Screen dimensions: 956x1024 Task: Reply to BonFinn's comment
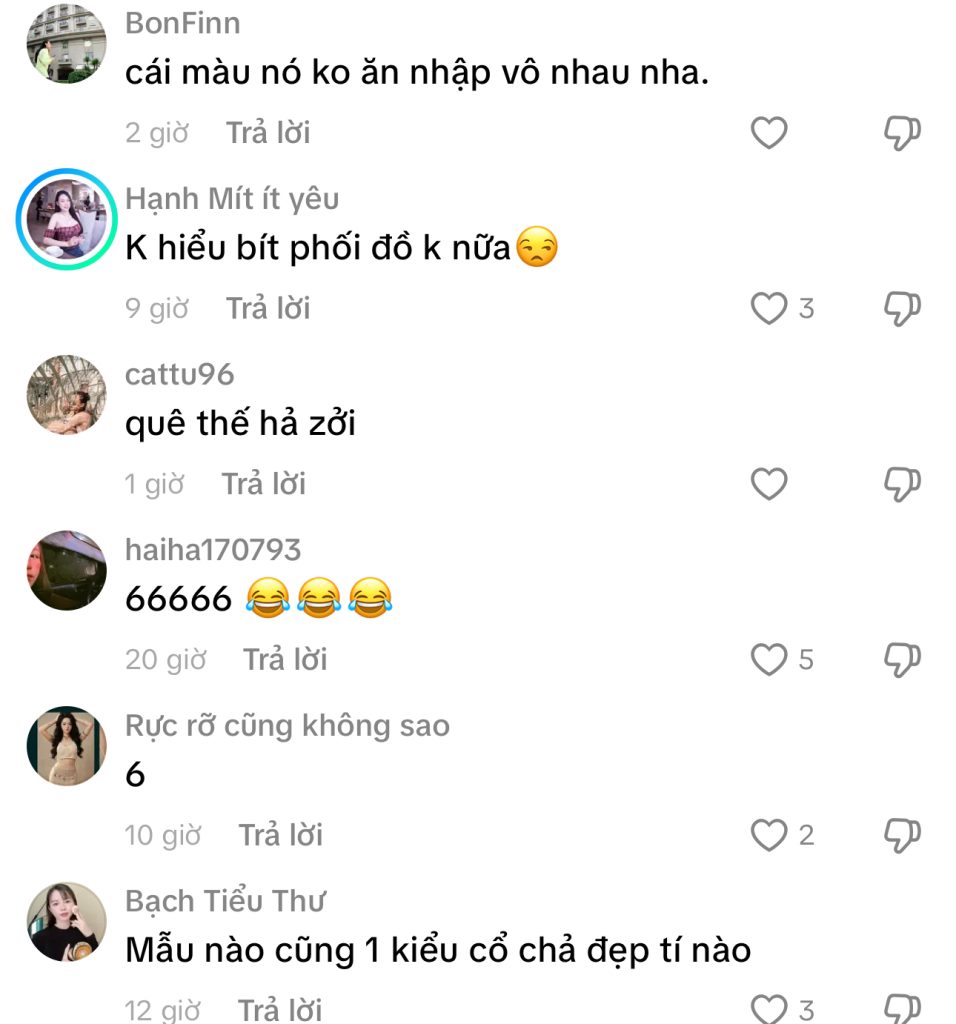[268, 133]
